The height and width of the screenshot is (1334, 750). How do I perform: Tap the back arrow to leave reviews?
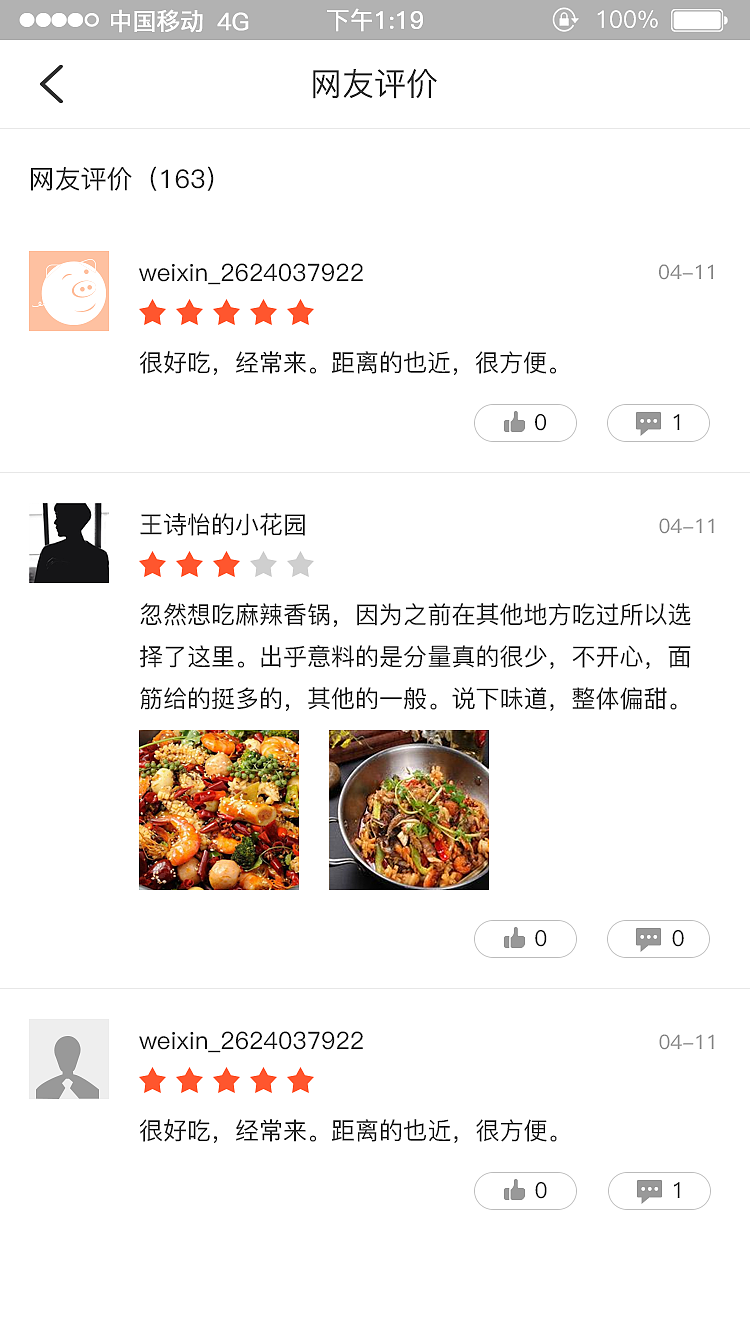pos(51,84)
